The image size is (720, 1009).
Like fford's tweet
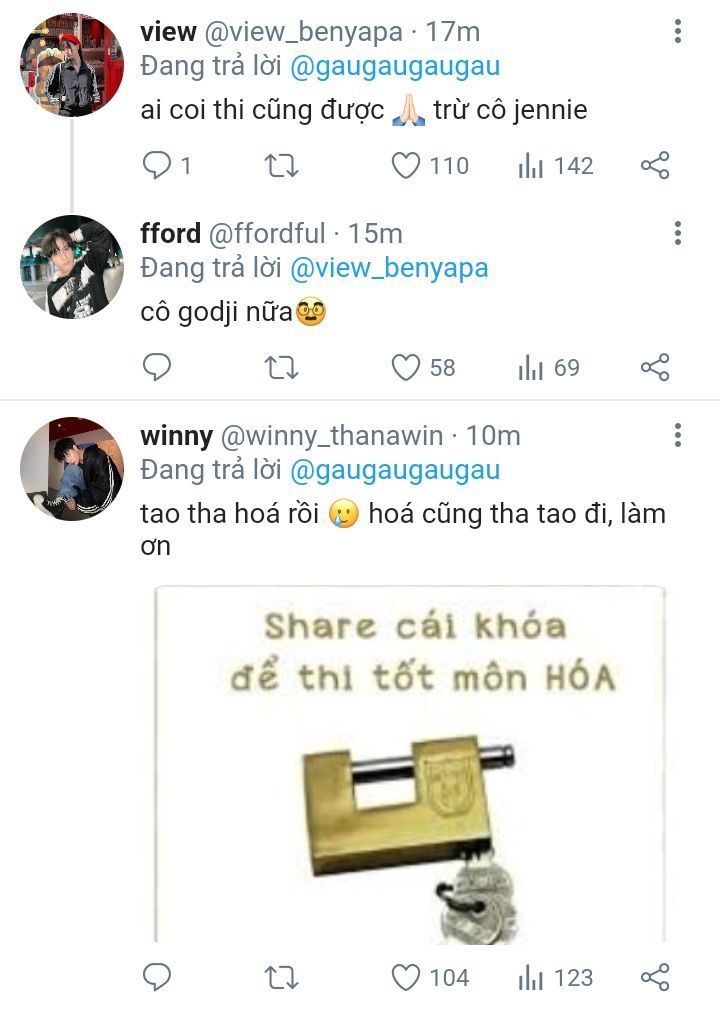[x=406, y=367]
